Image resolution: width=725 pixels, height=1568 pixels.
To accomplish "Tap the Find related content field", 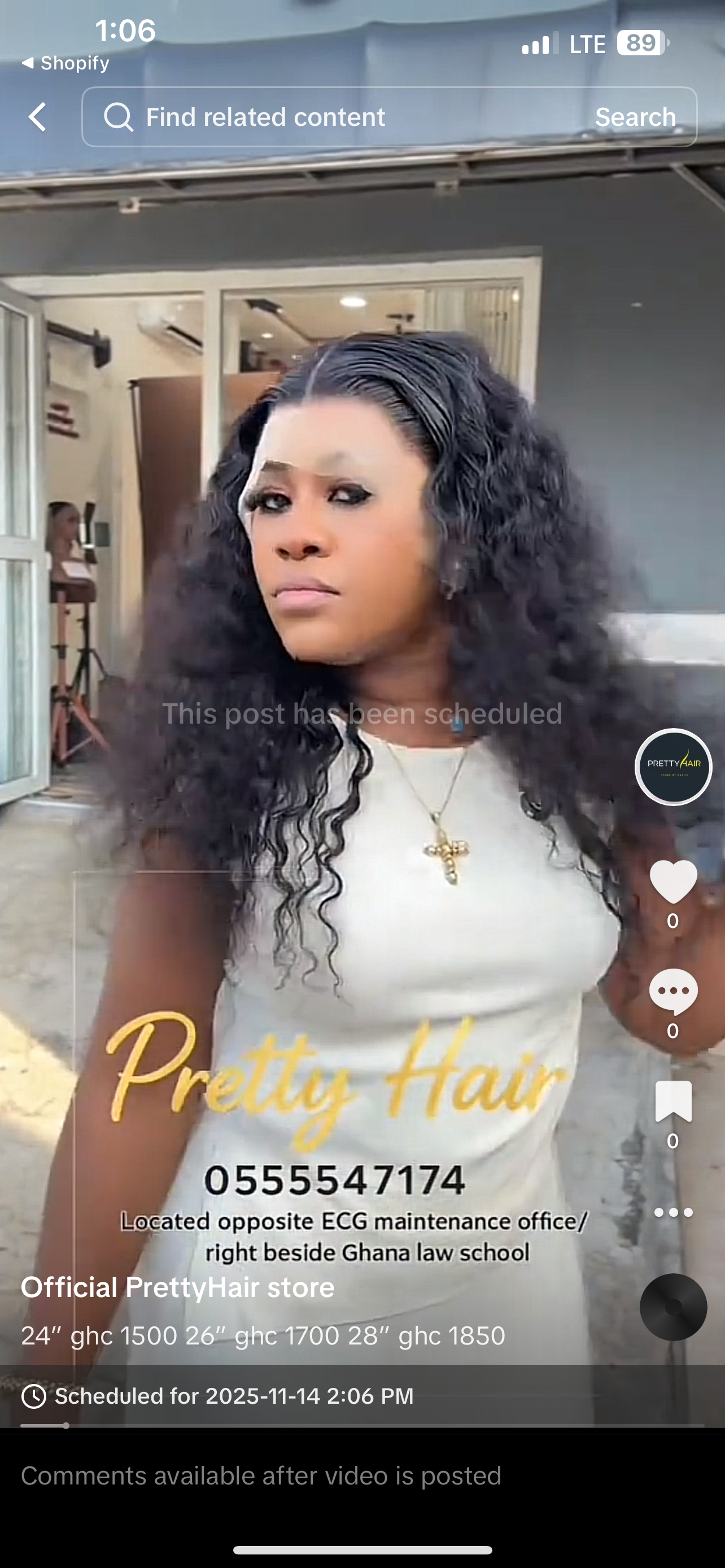I will point(329,117).
